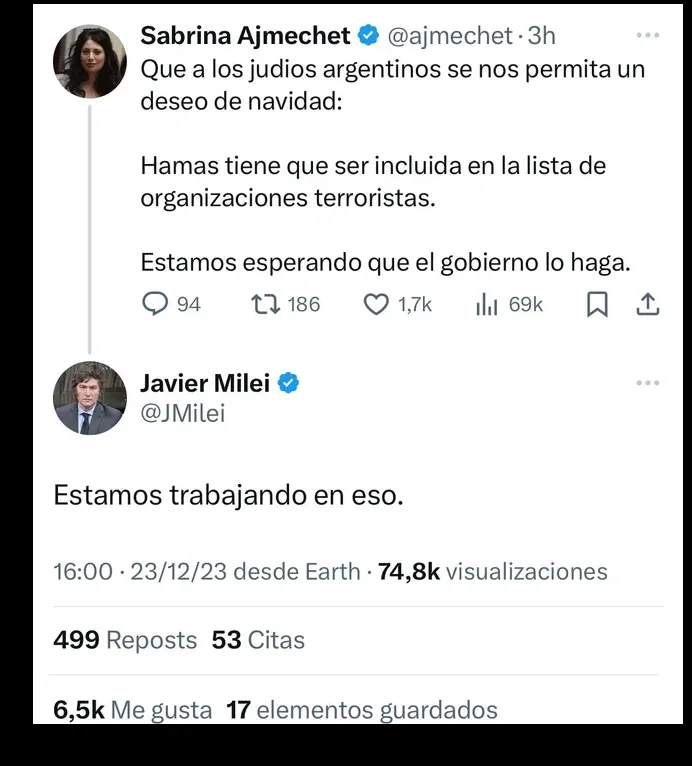The width and height of the screenshot is (692, 766).
Task: Open Sabrina Ajmechet's profile picture
Action: pos(90,61)
